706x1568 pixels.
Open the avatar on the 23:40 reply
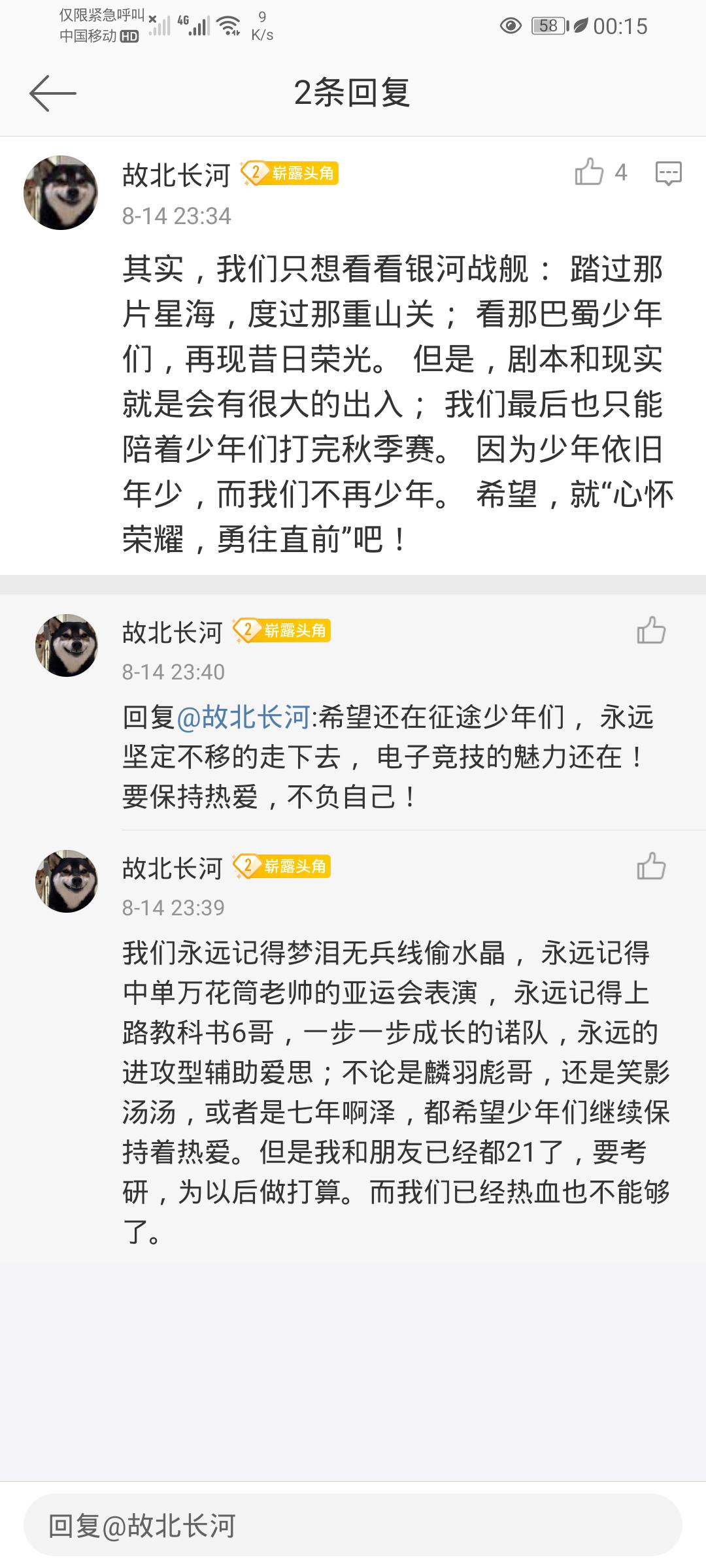pos(66,645)
